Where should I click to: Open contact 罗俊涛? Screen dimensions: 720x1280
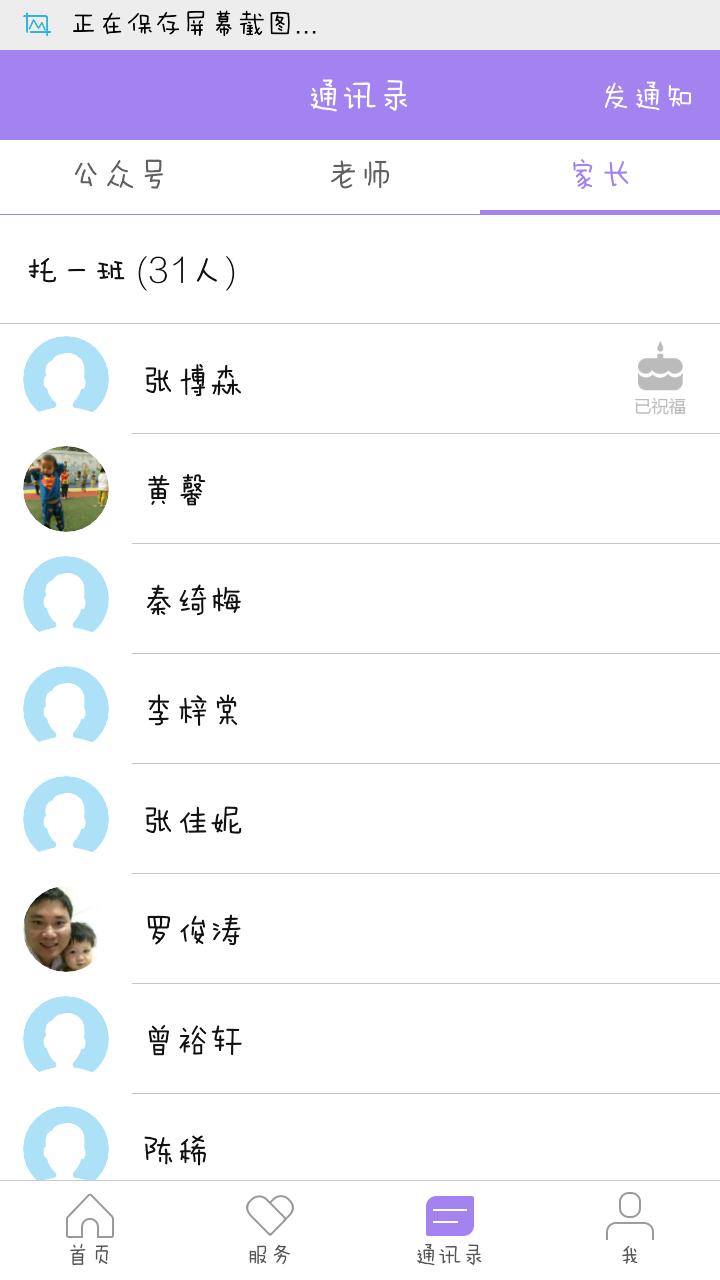pos(360,929)
